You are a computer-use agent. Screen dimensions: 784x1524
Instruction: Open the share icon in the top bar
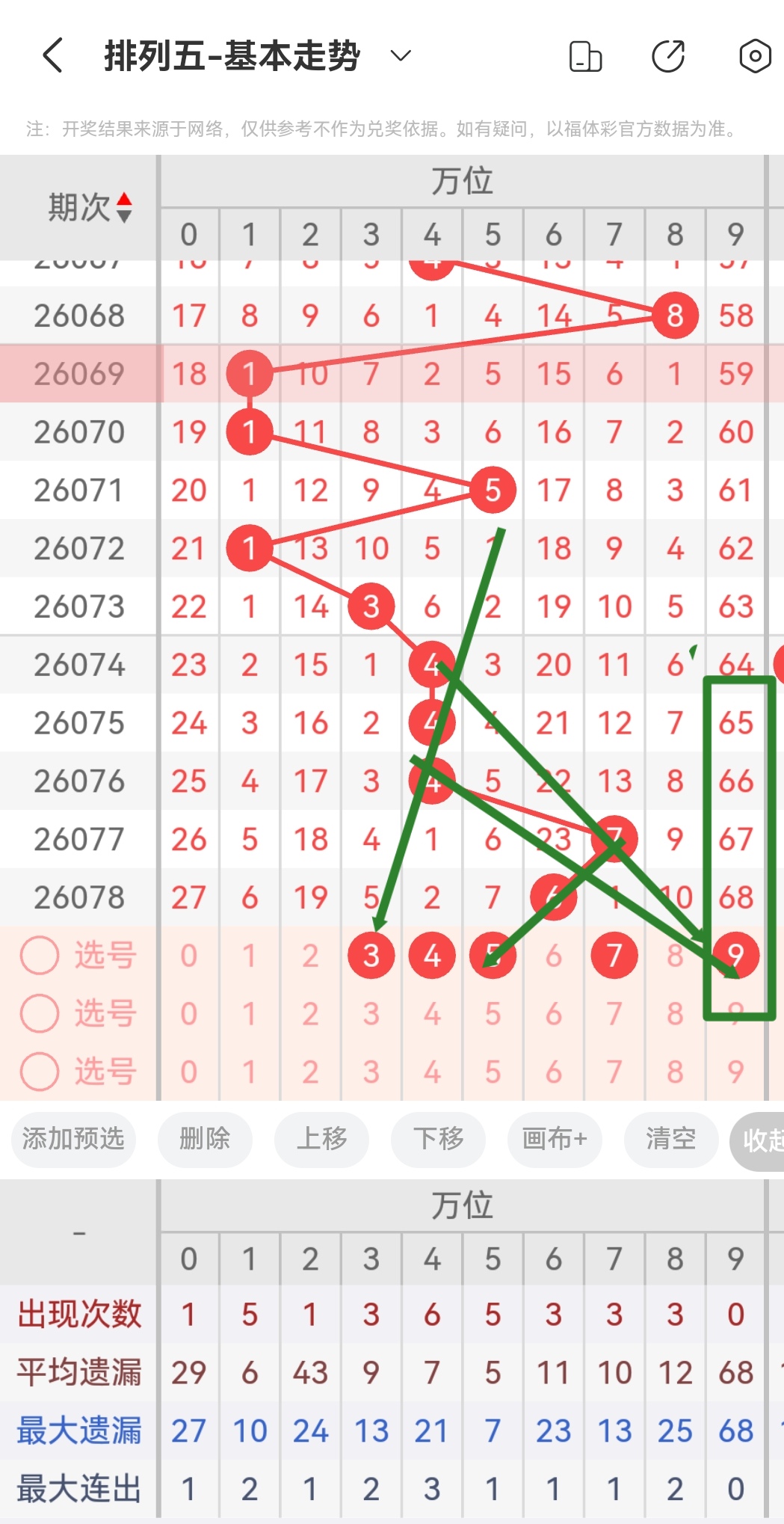click(x=670, y=55)
